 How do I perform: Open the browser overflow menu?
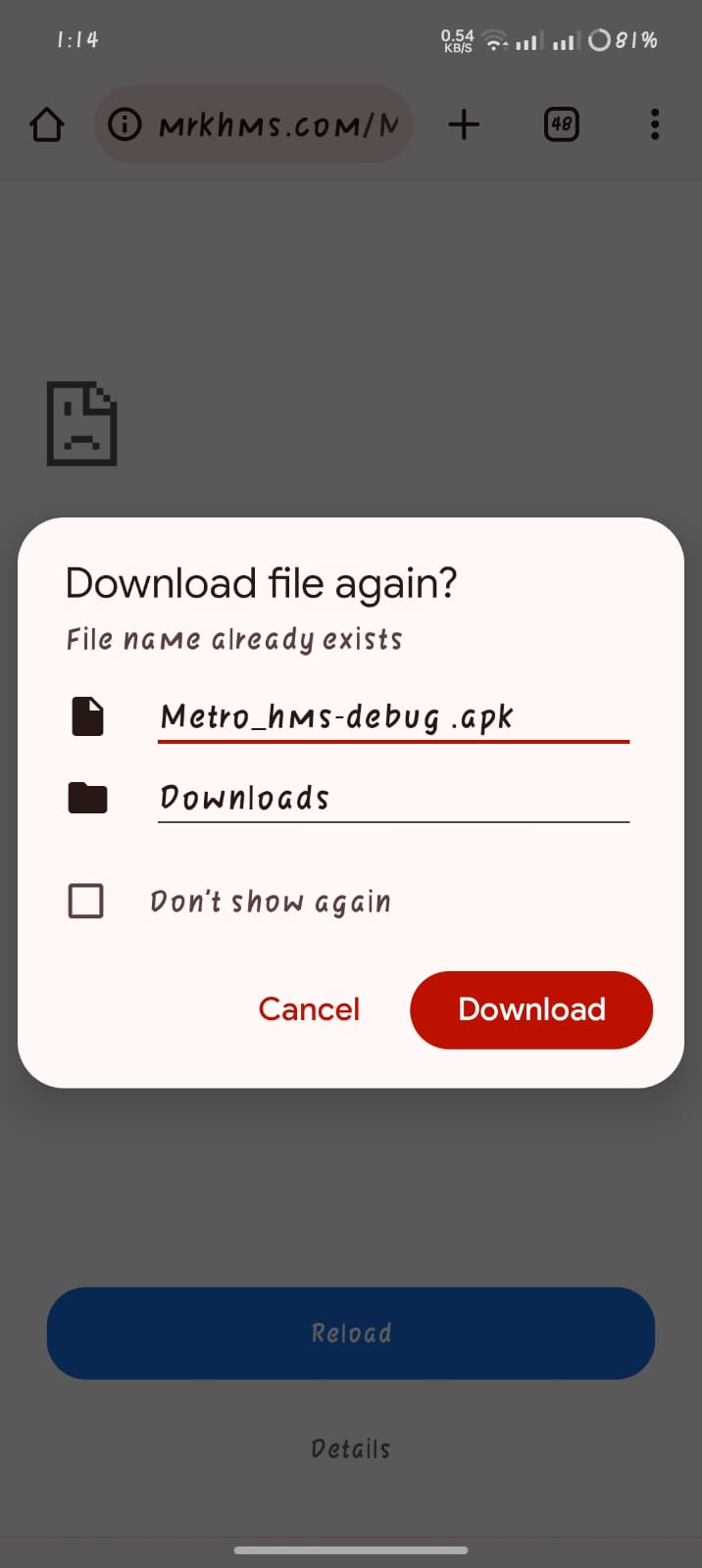[654, 124]
